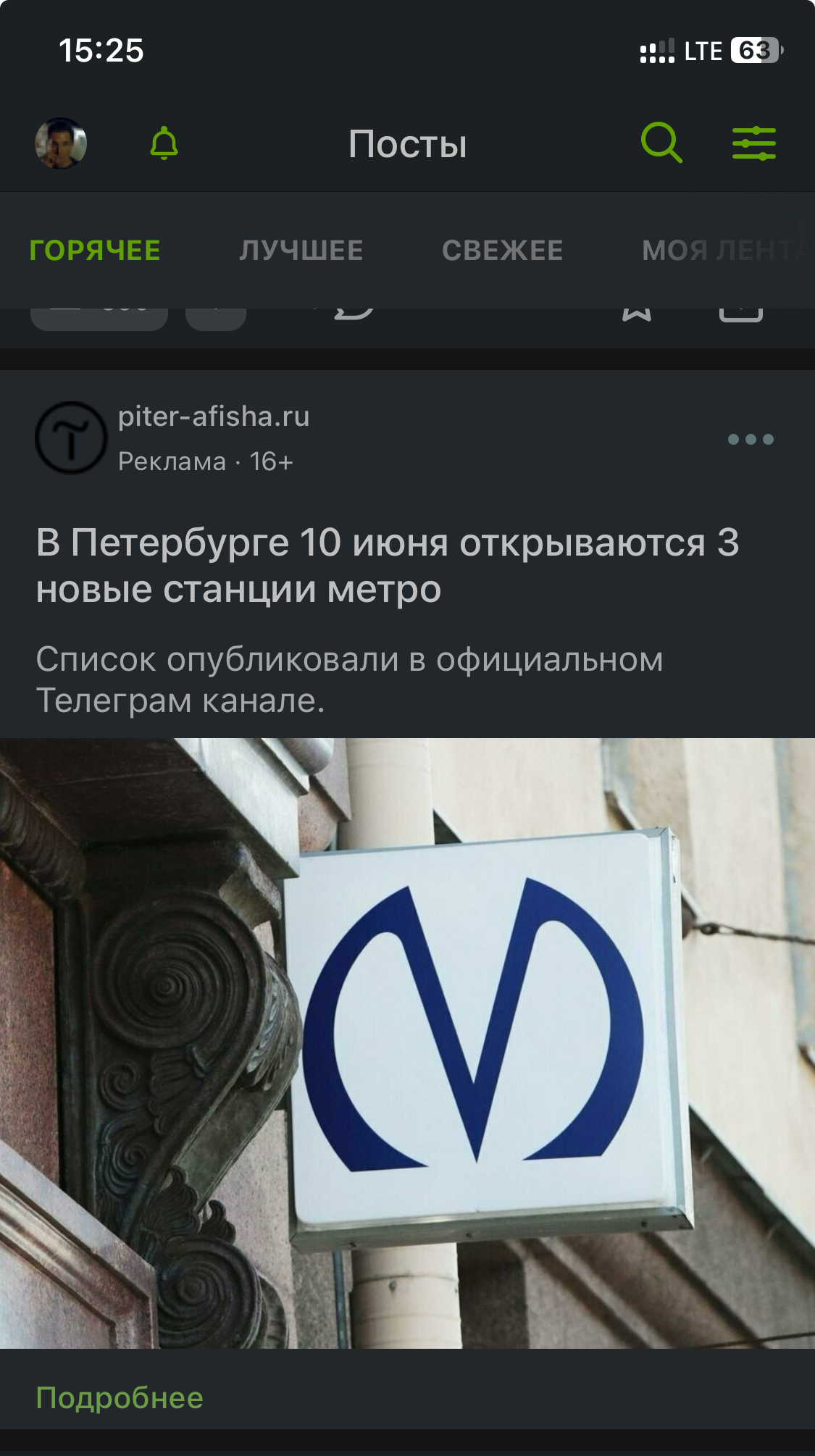Open the search icon
Image resolution: width=815 pixels, height=1456 pixels.
pyautogui.click(x=661, y=143)
